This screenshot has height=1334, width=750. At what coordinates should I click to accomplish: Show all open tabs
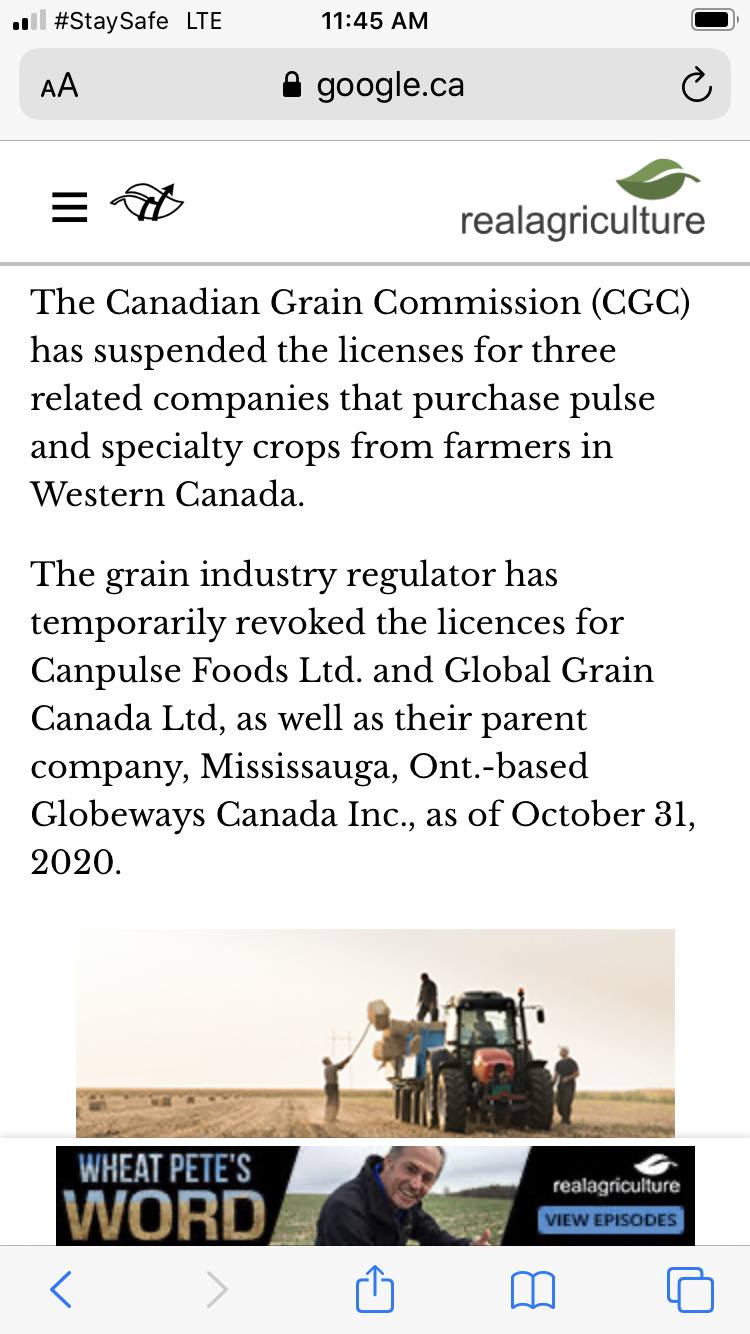pyautogui.click(x=690, y=1290)
